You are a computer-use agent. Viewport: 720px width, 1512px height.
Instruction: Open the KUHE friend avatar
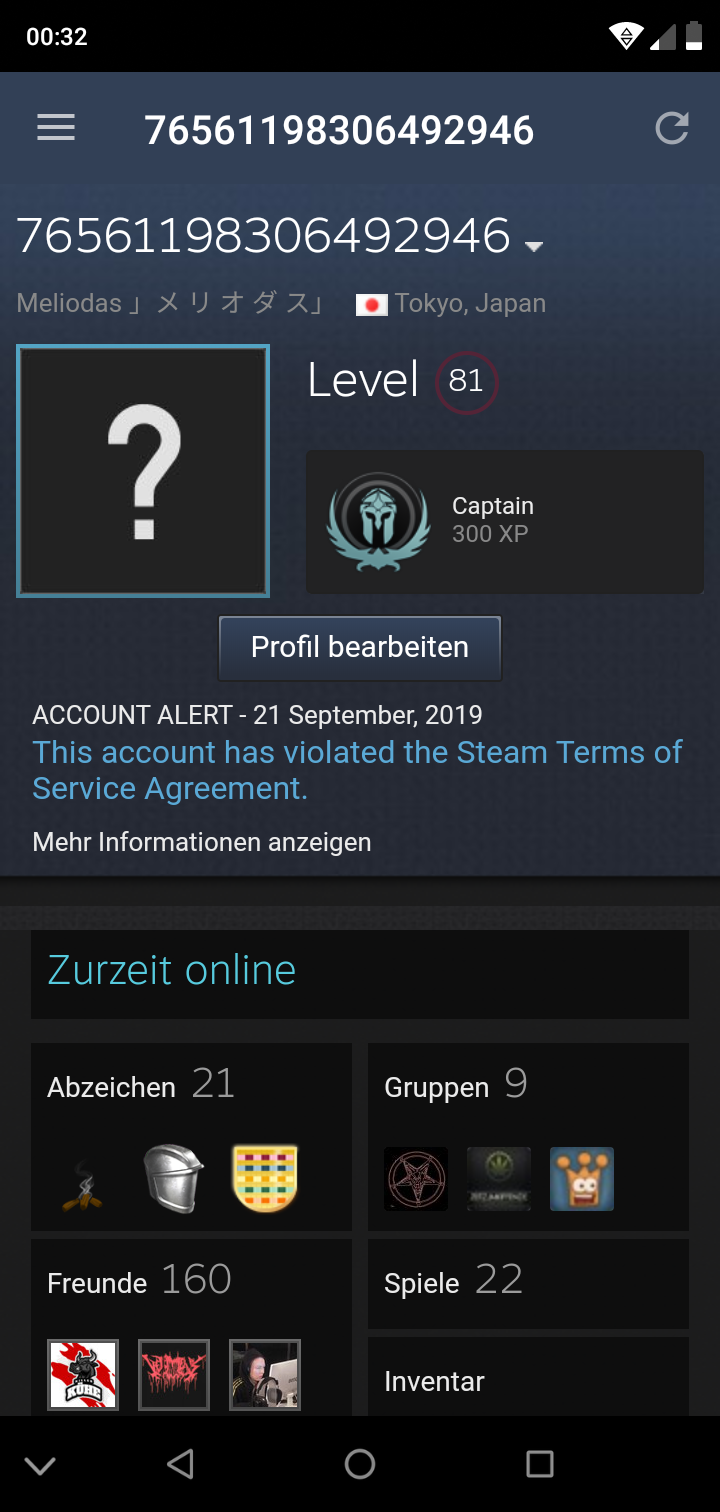83,1375
